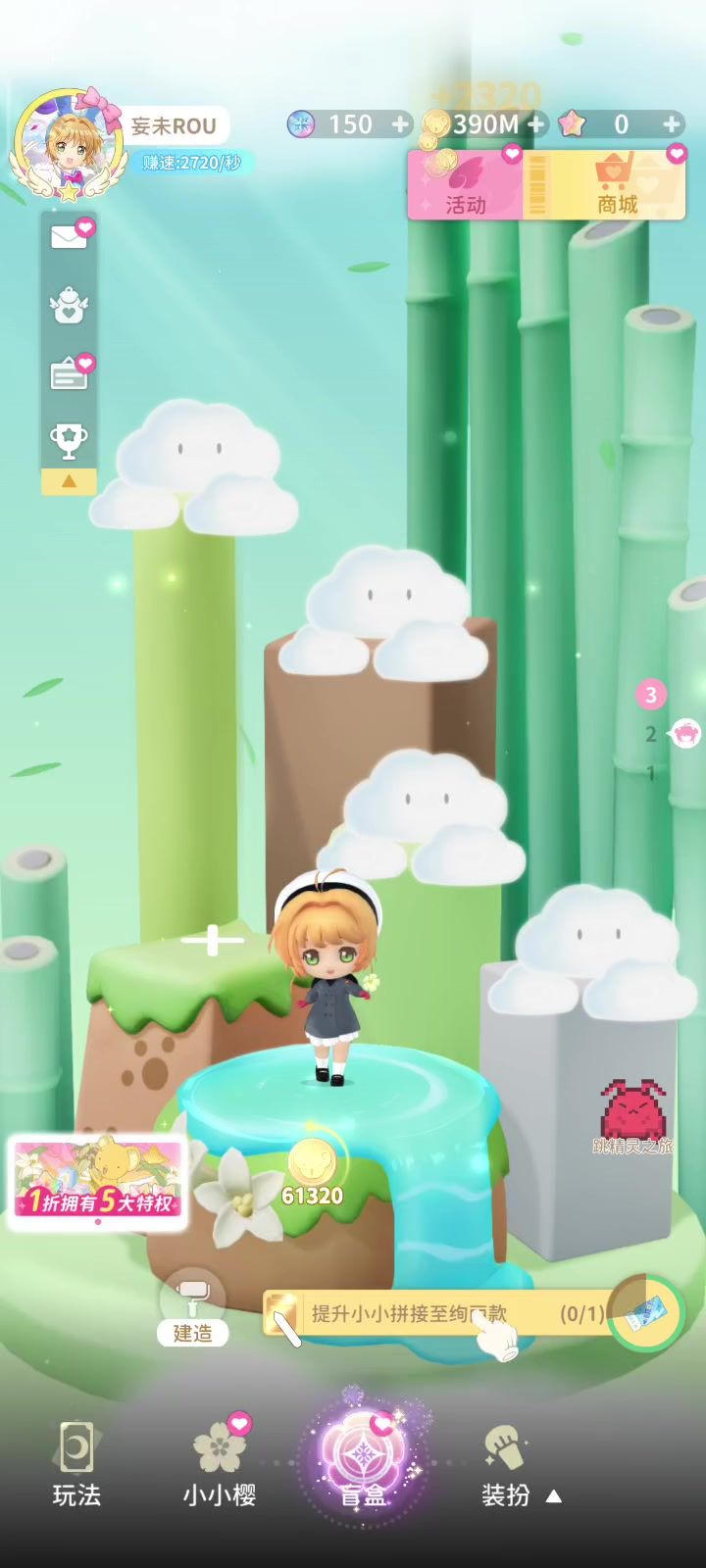
Task: Open the 商城 shop
Action: click(x=617, y=185)
